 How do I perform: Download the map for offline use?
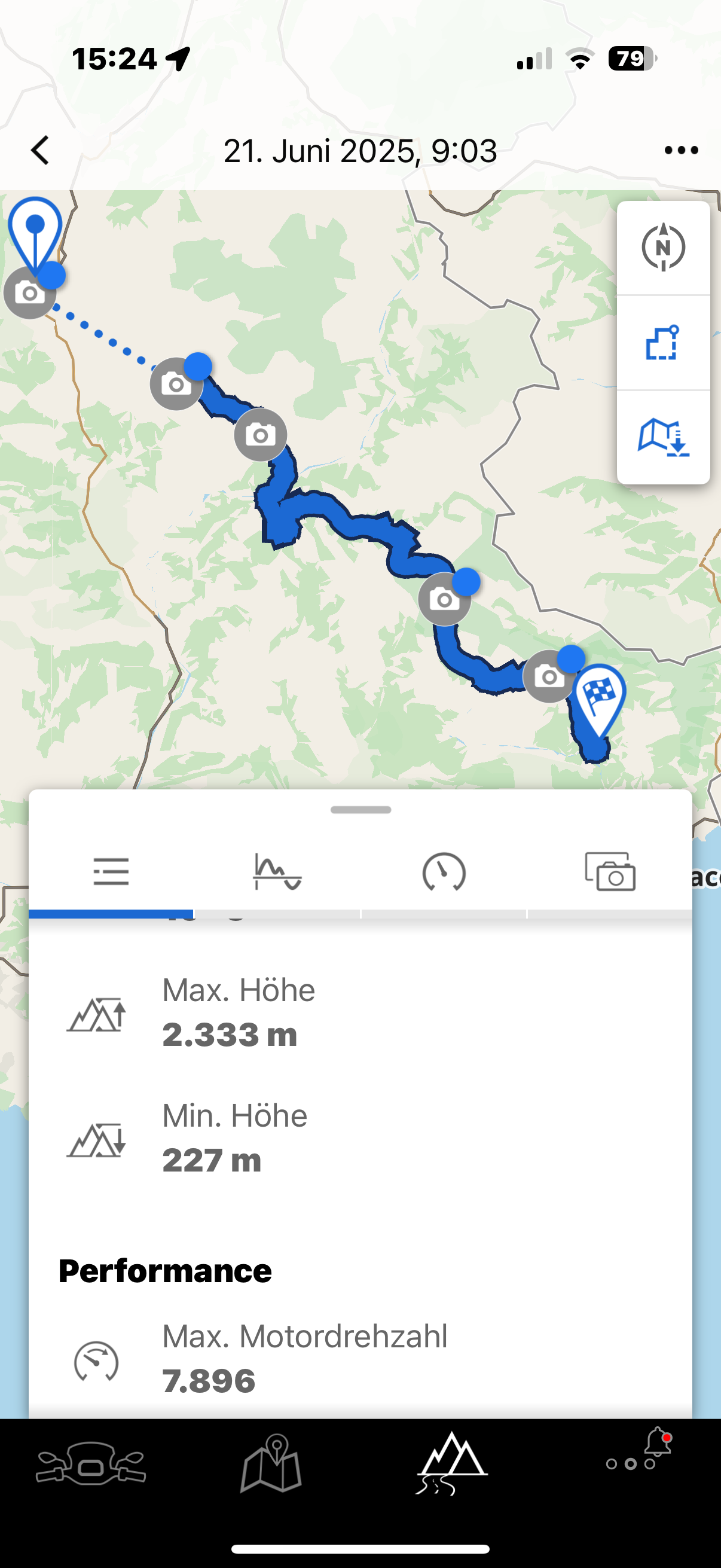(663, 437)
